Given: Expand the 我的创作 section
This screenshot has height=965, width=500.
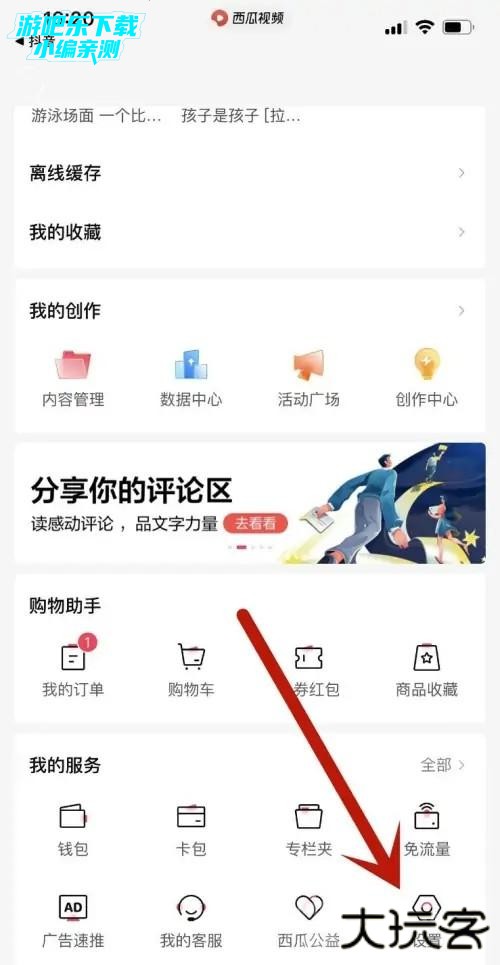Looking at the screenshot, I should [249, 311].
